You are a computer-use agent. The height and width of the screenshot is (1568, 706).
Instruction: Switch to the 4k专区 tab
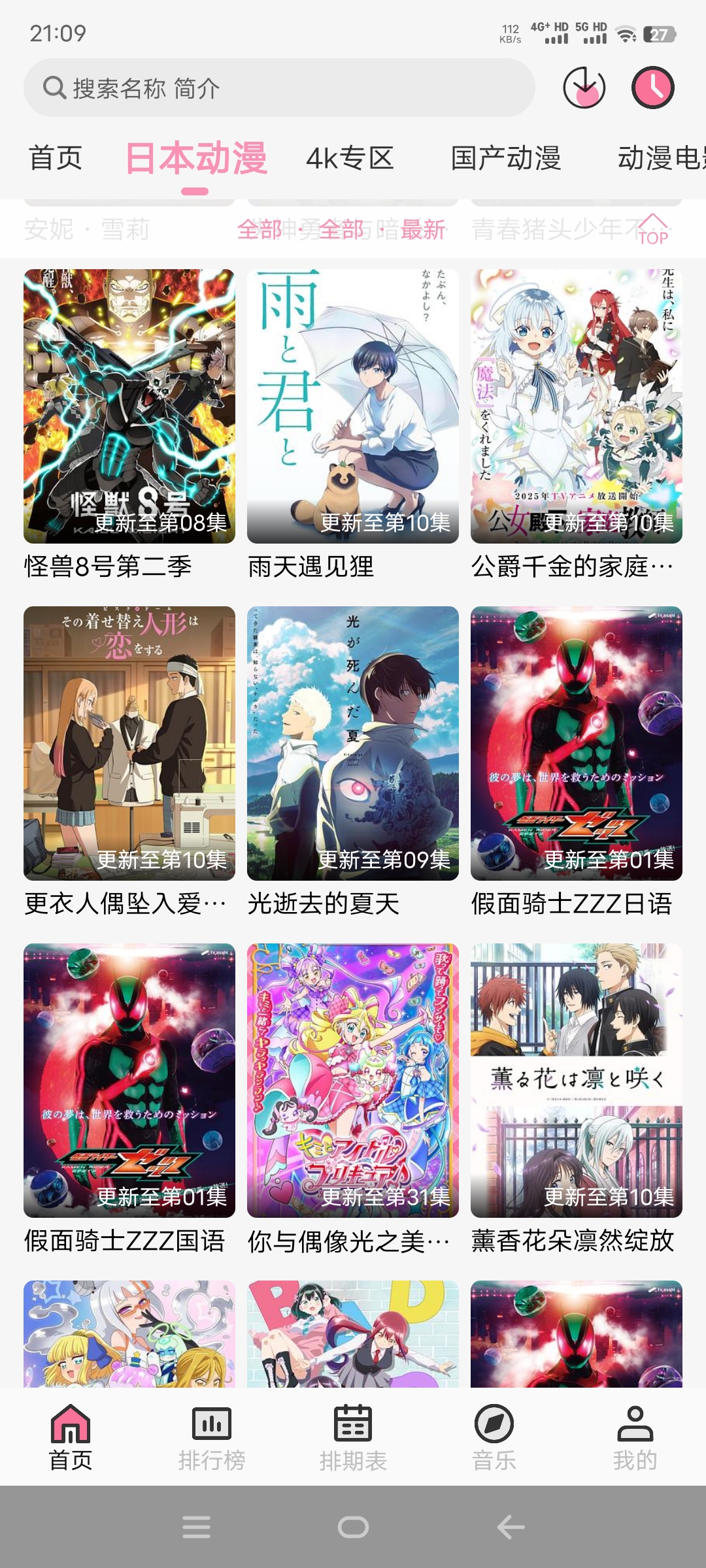coord(351,157)
